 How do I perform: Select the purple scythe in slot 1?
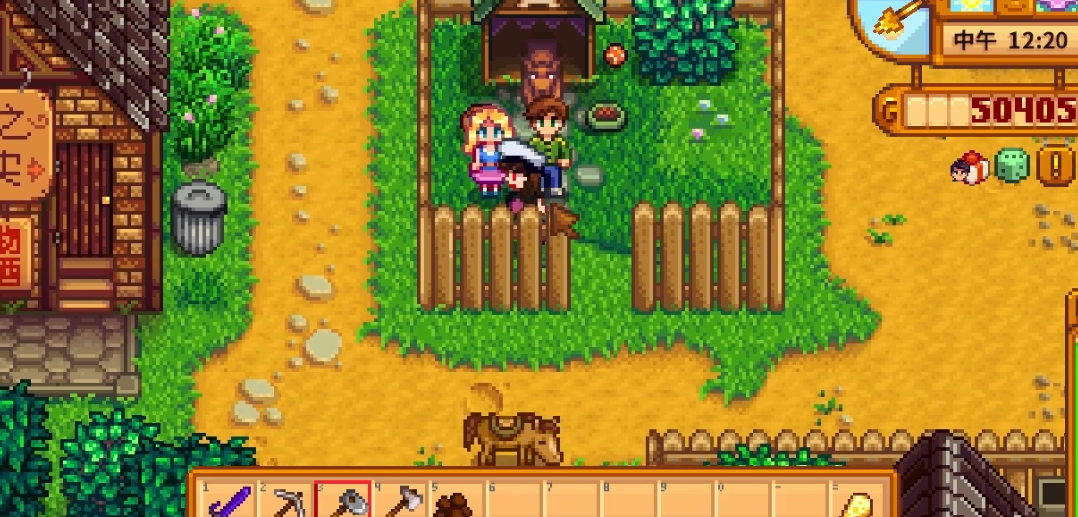tap(228, 500)
